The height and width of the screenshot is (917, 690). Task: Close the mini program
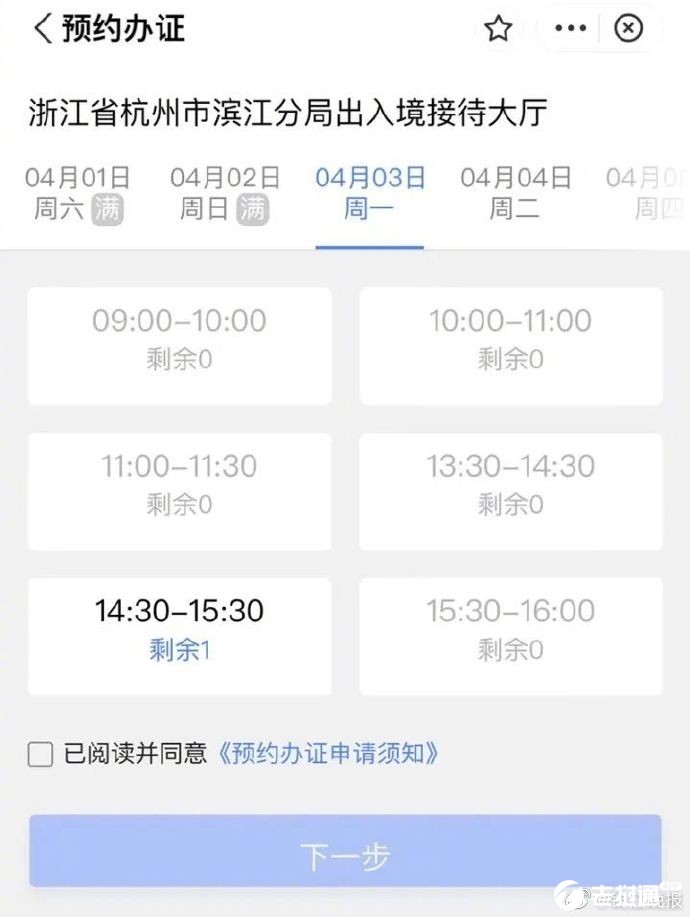point(628,29)
